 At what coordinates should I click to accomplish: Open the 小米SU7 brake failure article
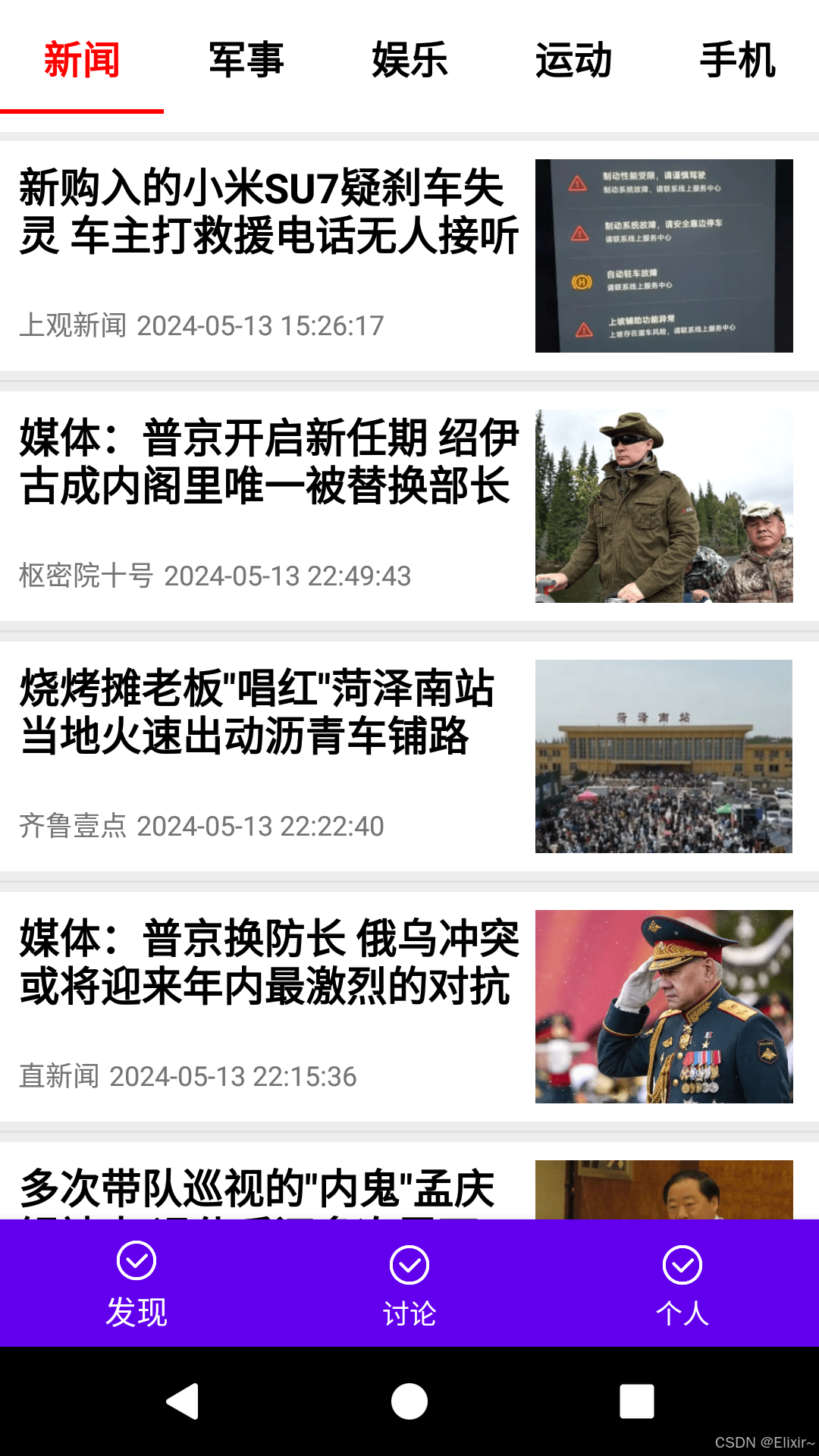tap(269, 212)
